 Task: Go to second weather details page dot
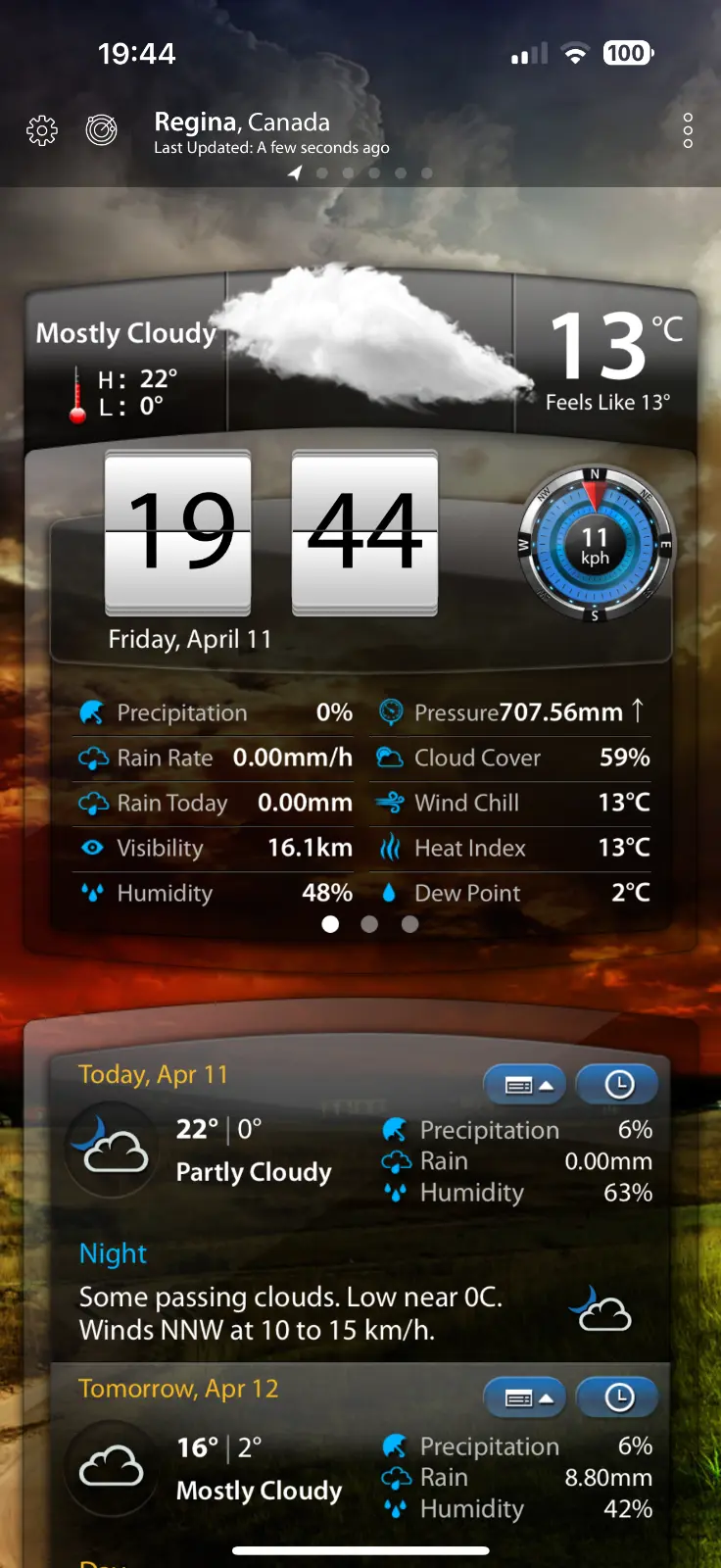pyautogui.click(x=369, y=924)
